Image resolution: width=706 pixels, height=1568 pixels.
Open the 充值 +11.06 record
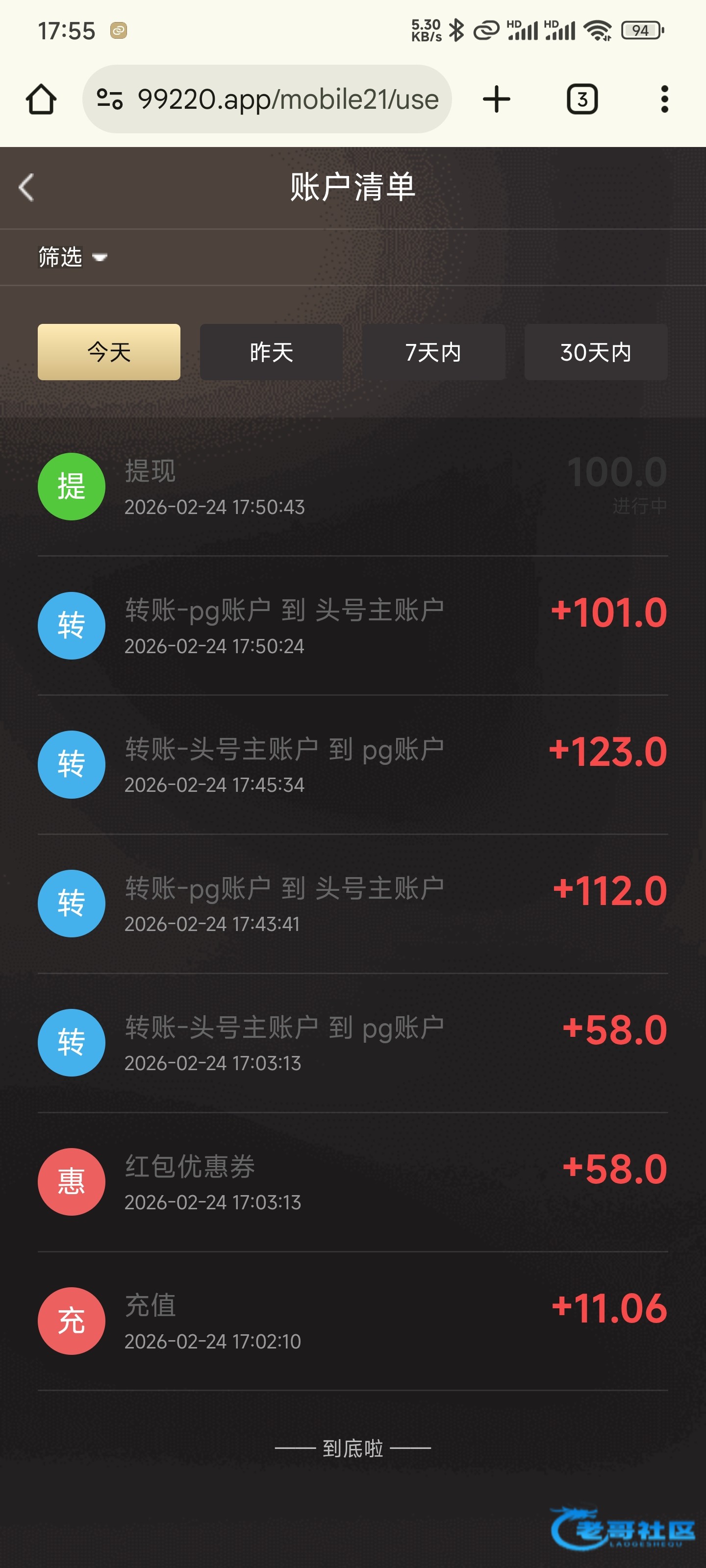[x=353, y=1321]
